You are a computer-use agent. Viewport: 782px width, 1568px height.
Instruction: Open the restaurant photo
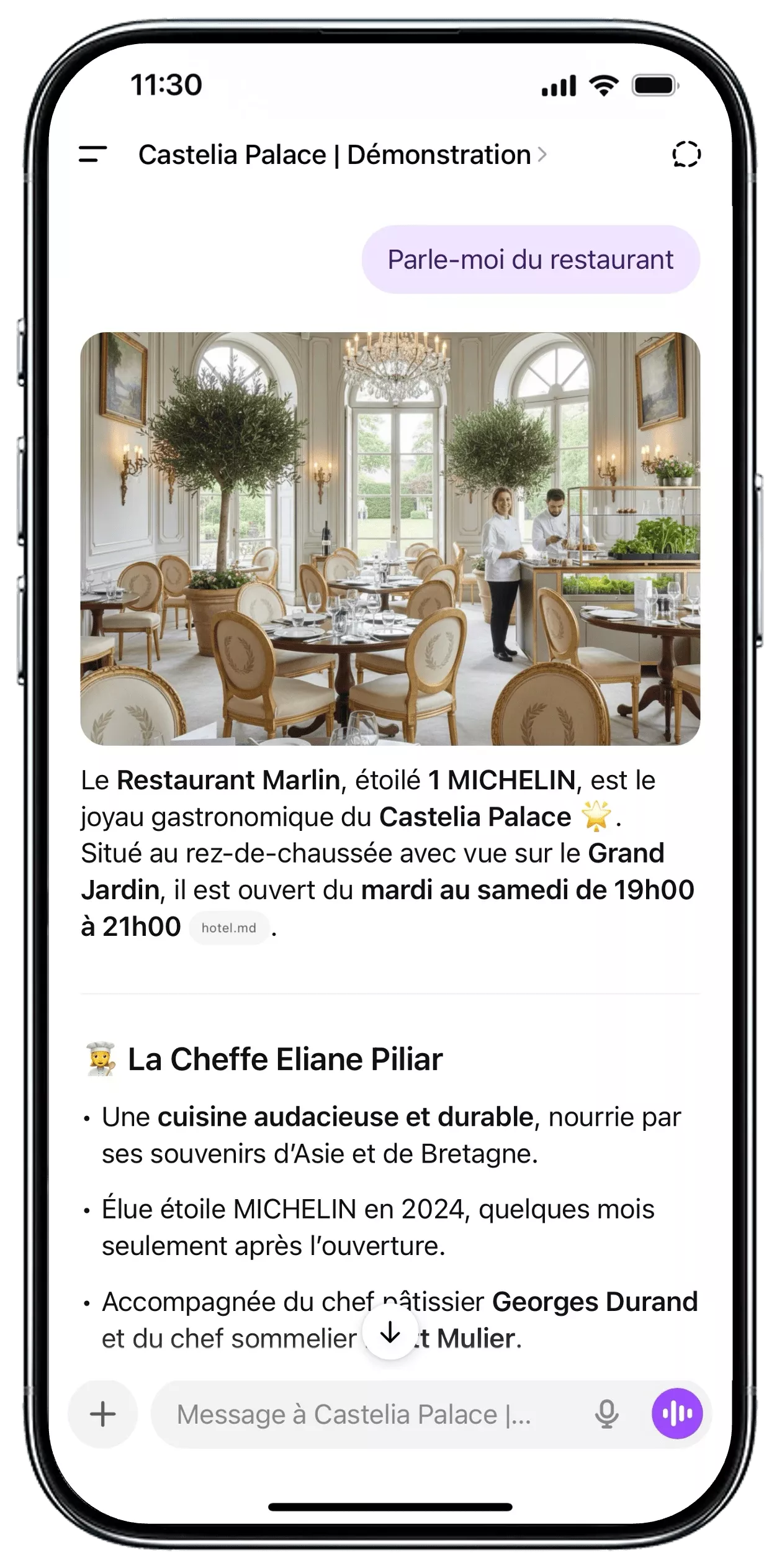390,538
